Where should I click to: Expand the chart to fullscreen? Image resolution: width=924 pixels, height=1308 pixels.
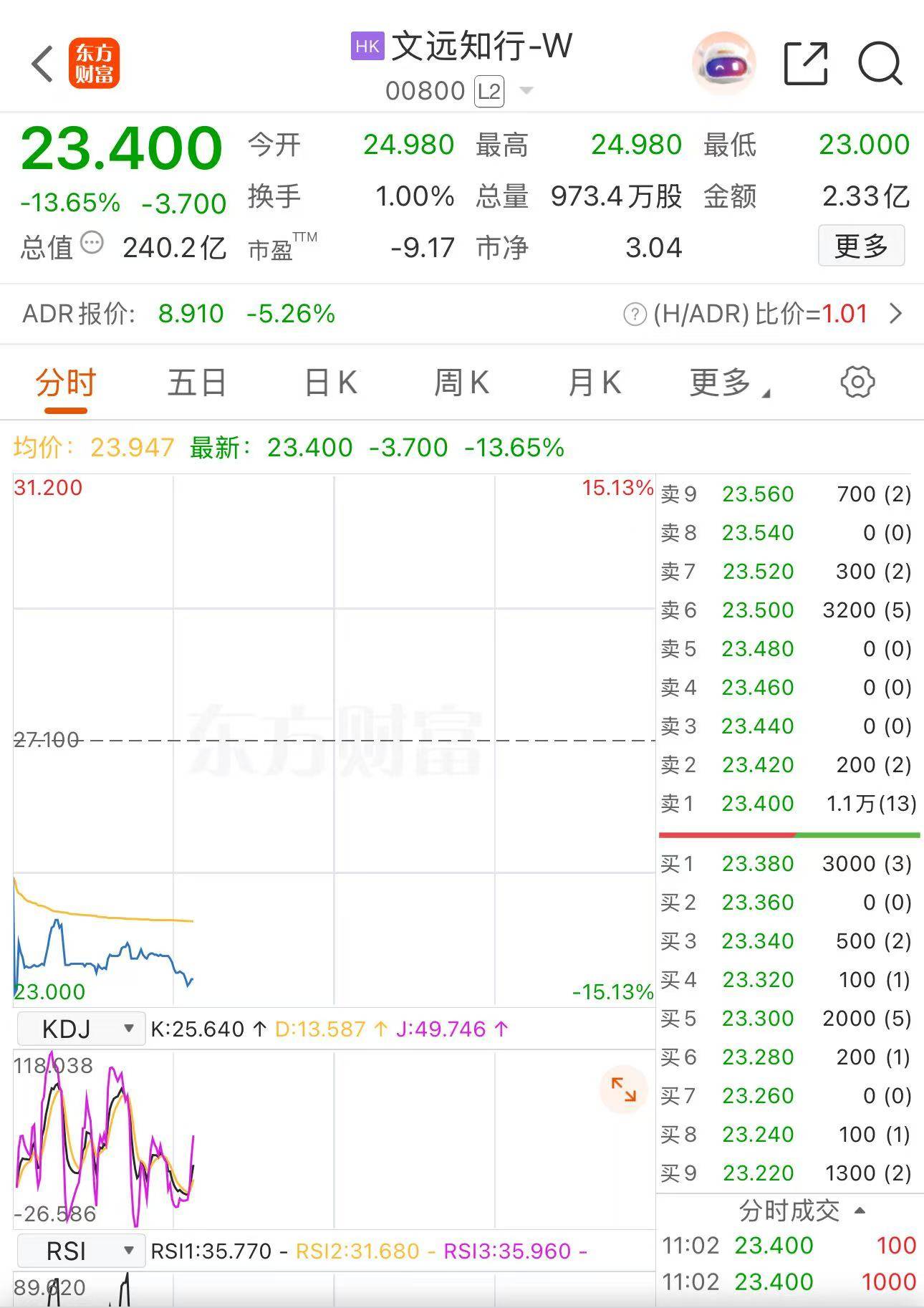622,1089
